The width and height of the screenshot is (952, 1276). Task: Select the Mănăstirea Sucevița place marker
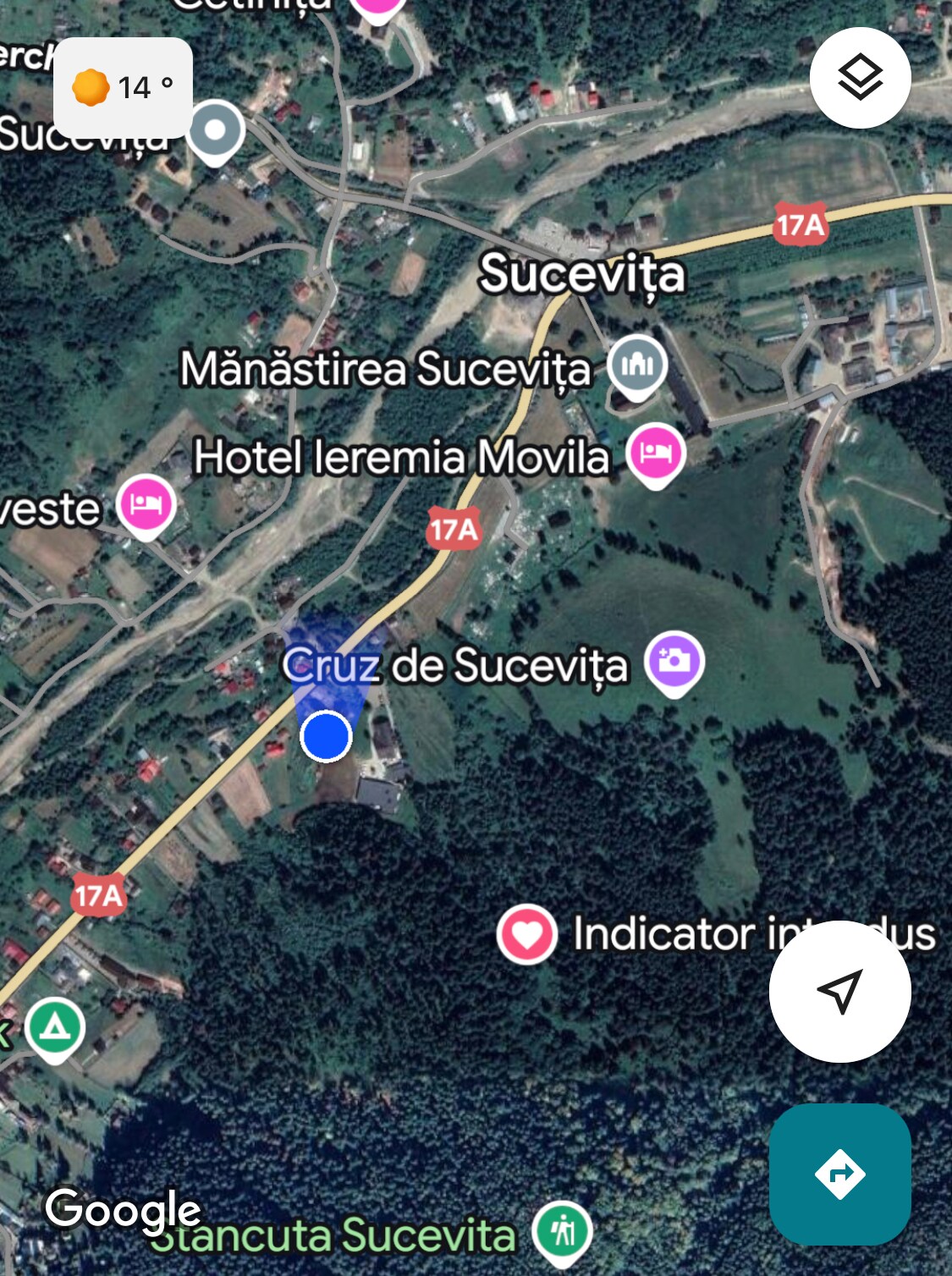point(638,366)
